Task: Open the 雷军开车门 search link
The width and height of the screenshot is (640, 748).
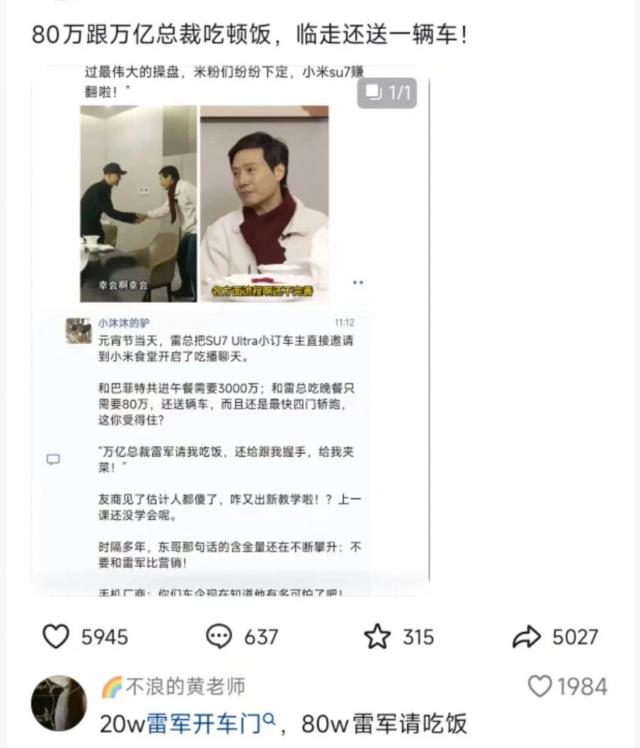Action: [x=210, y=722]
